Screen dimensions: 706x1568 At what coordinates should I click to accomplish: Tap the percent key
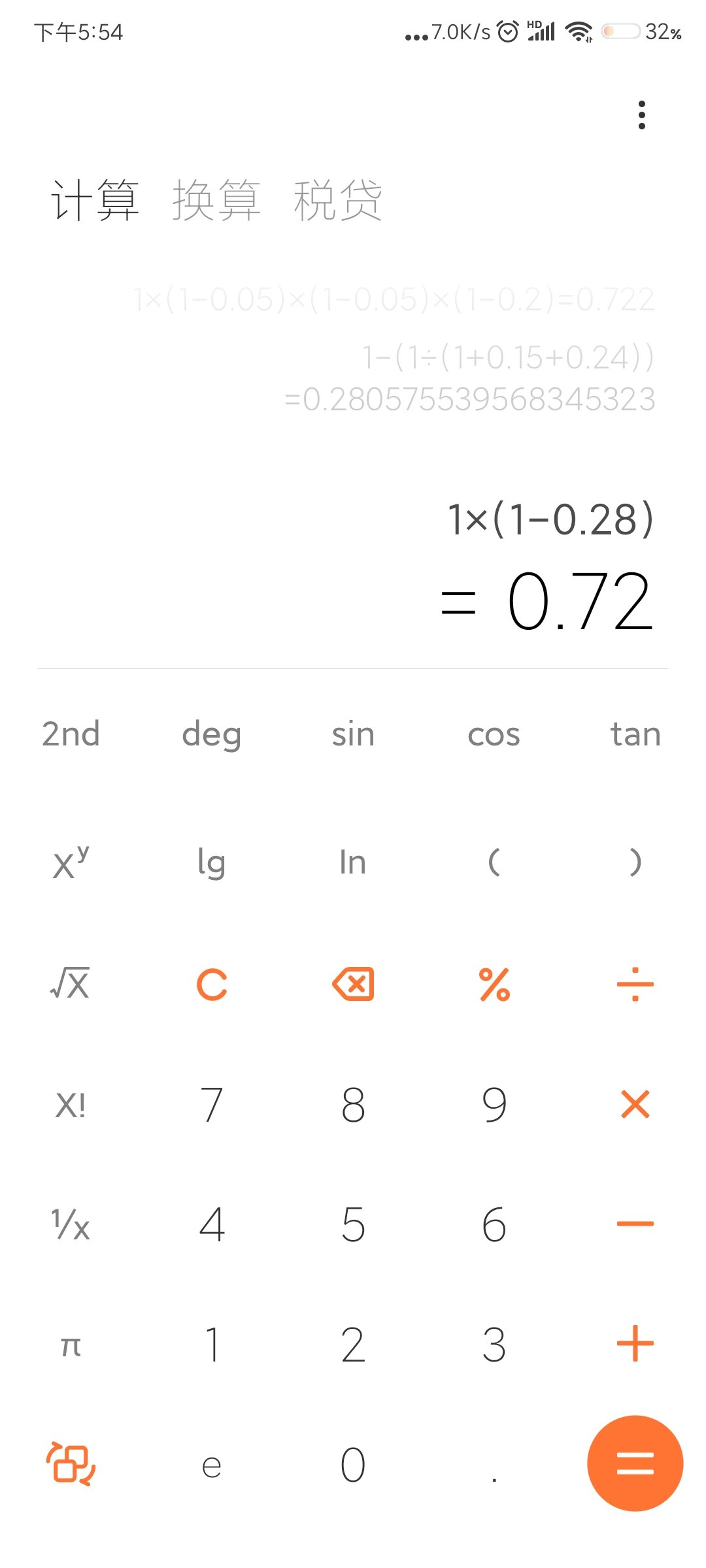pos(494,985)
